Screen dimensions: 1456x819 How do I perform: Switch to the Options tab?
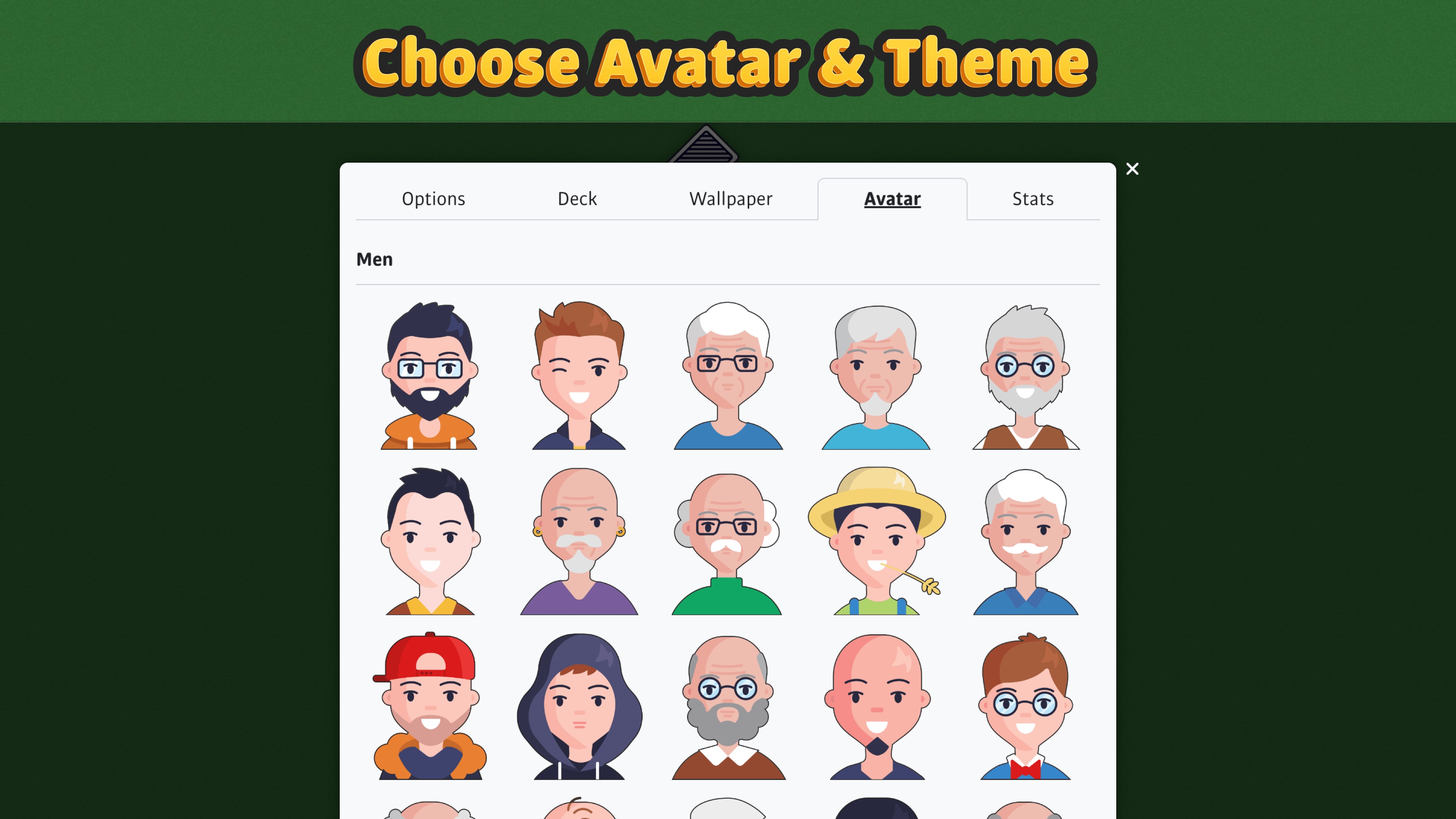[433, 199]
